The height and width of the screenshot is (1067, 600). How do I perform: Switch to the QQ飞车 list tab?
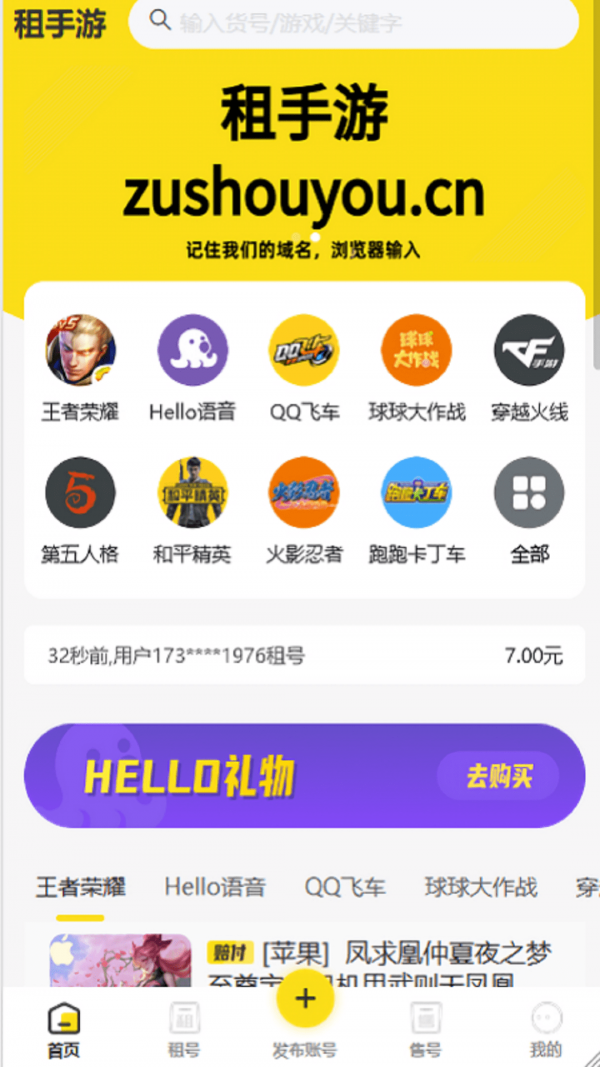tap(345, 887)
